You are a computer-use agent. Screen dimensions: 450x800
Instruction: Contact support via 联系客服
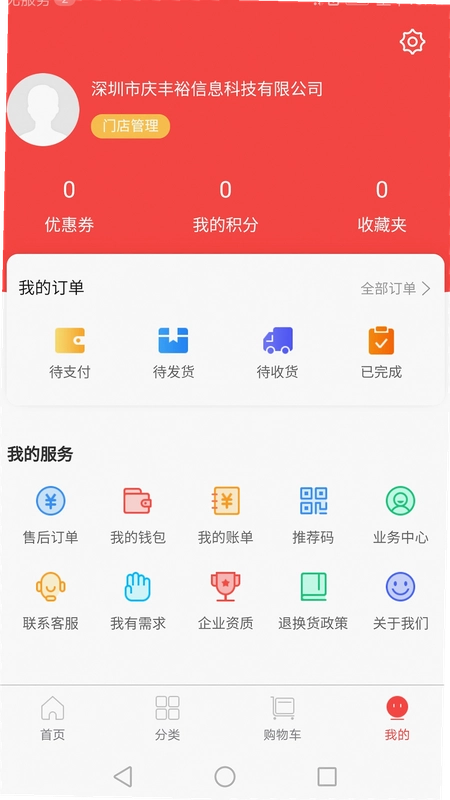click(51, 601)
